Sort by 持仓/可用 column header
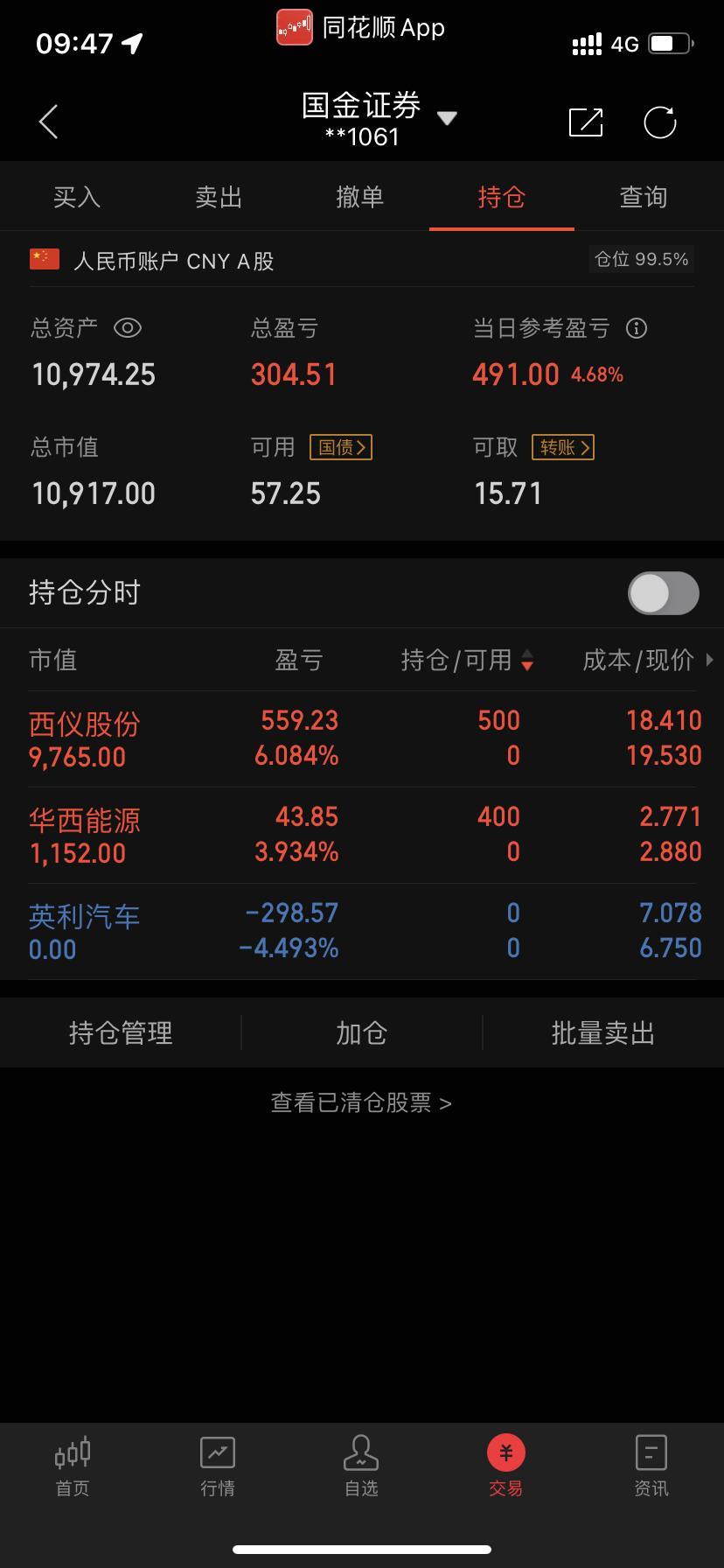Screen dimensions: 724x1568 pyautogui.click(x=467, y=660)
